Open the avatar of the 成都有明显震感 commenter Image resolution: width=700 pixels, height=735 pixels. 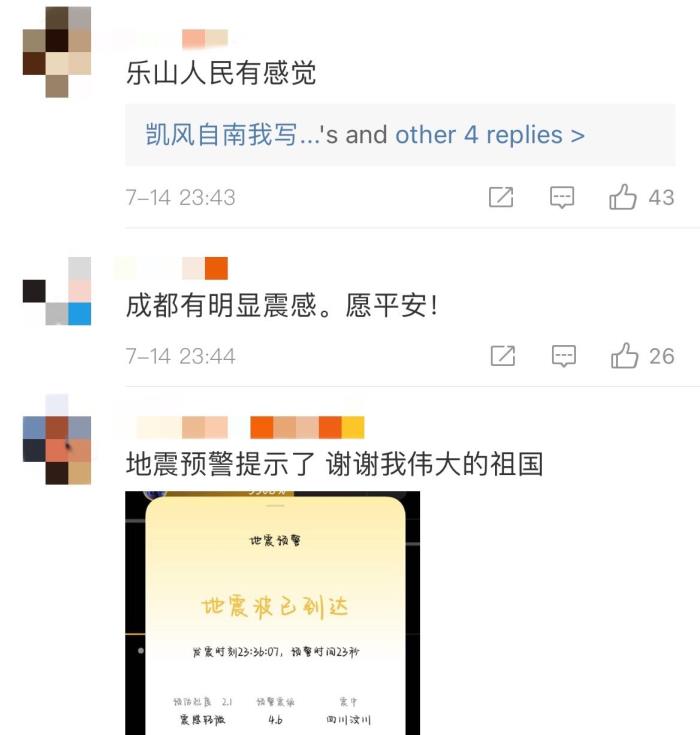coord(56,291)
